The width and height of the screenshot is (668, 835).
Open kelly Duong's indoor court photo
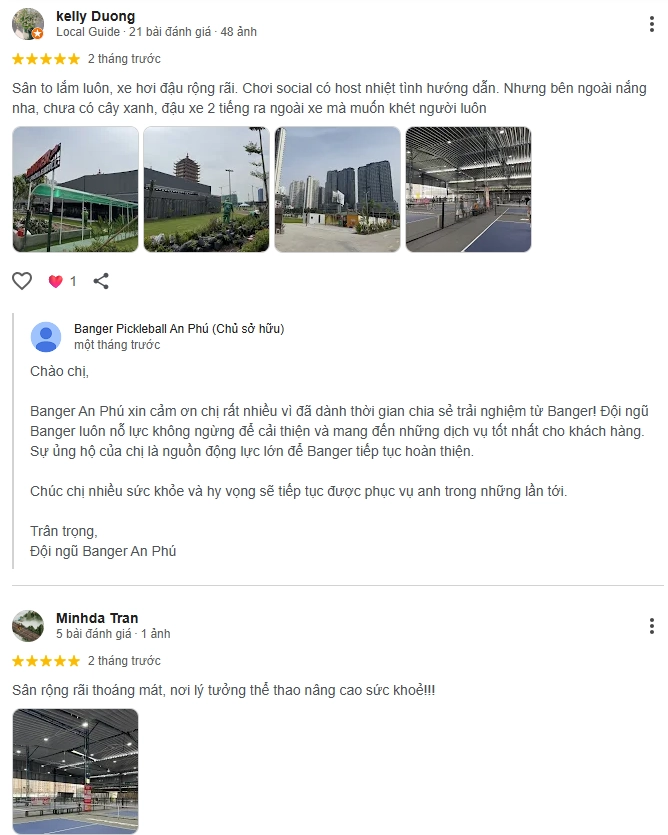(x=468, y=189)
